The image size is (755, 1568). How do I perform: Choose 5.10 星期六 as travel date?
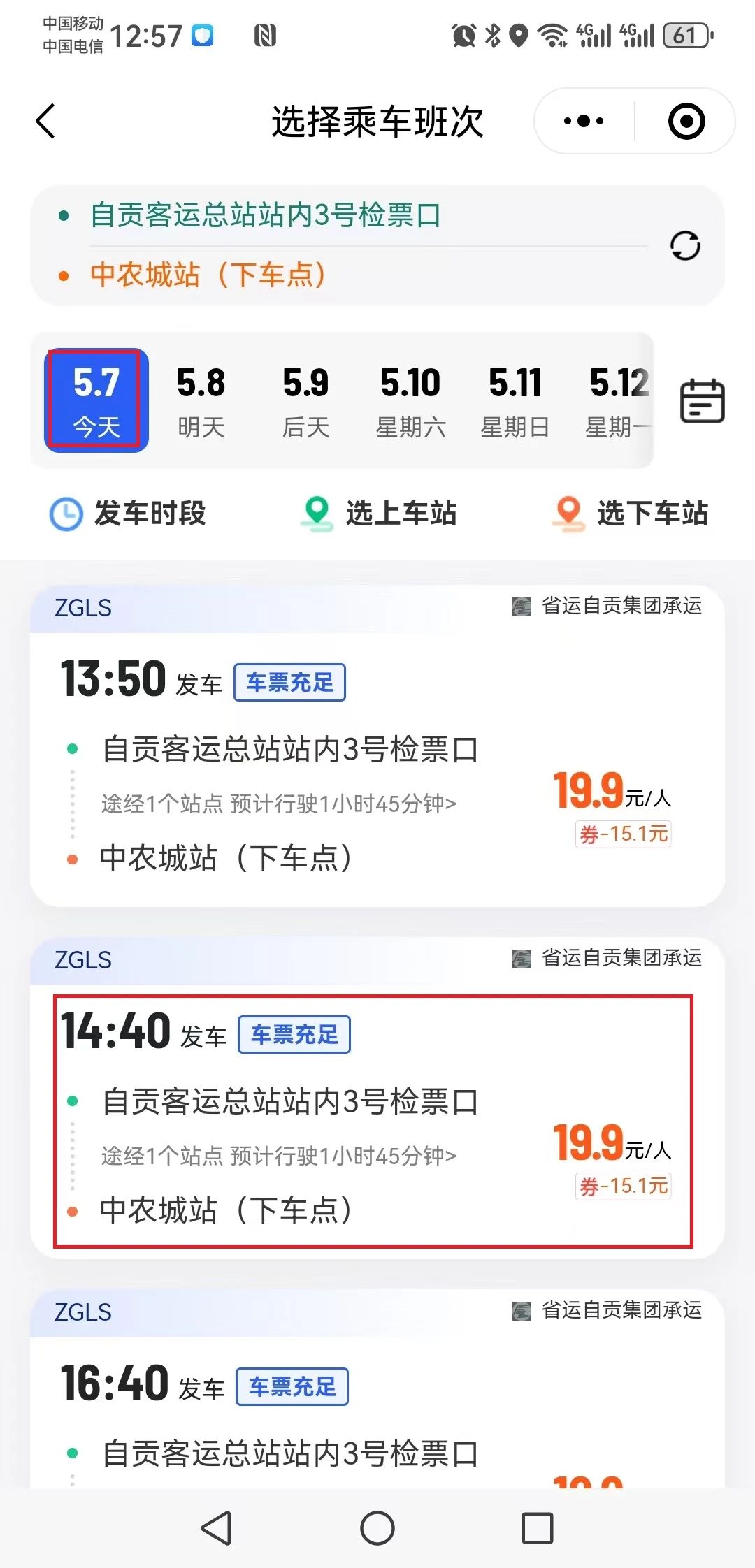pos(410,401)
